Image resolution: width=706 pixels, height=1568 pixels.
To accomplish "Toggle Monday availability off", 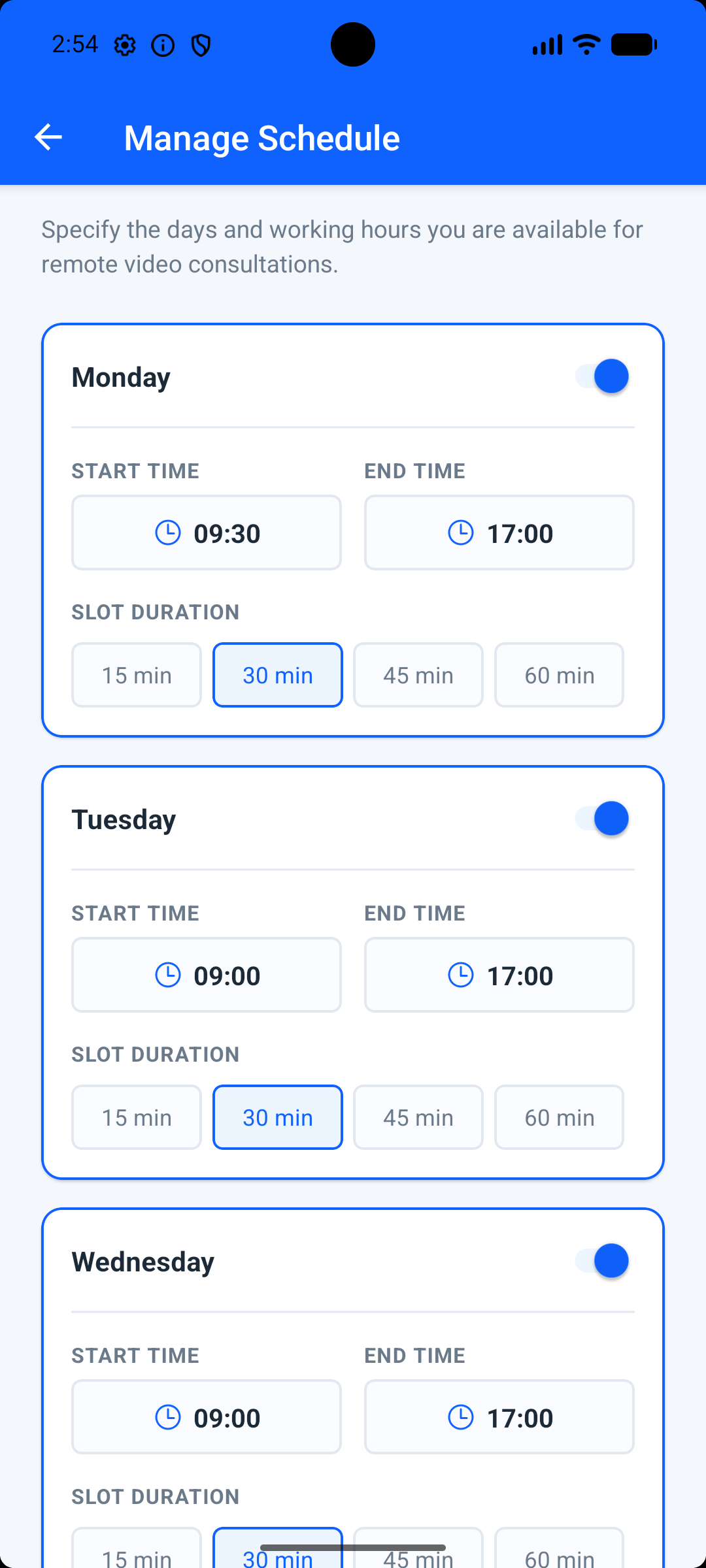I will click(x=602, y=376).
